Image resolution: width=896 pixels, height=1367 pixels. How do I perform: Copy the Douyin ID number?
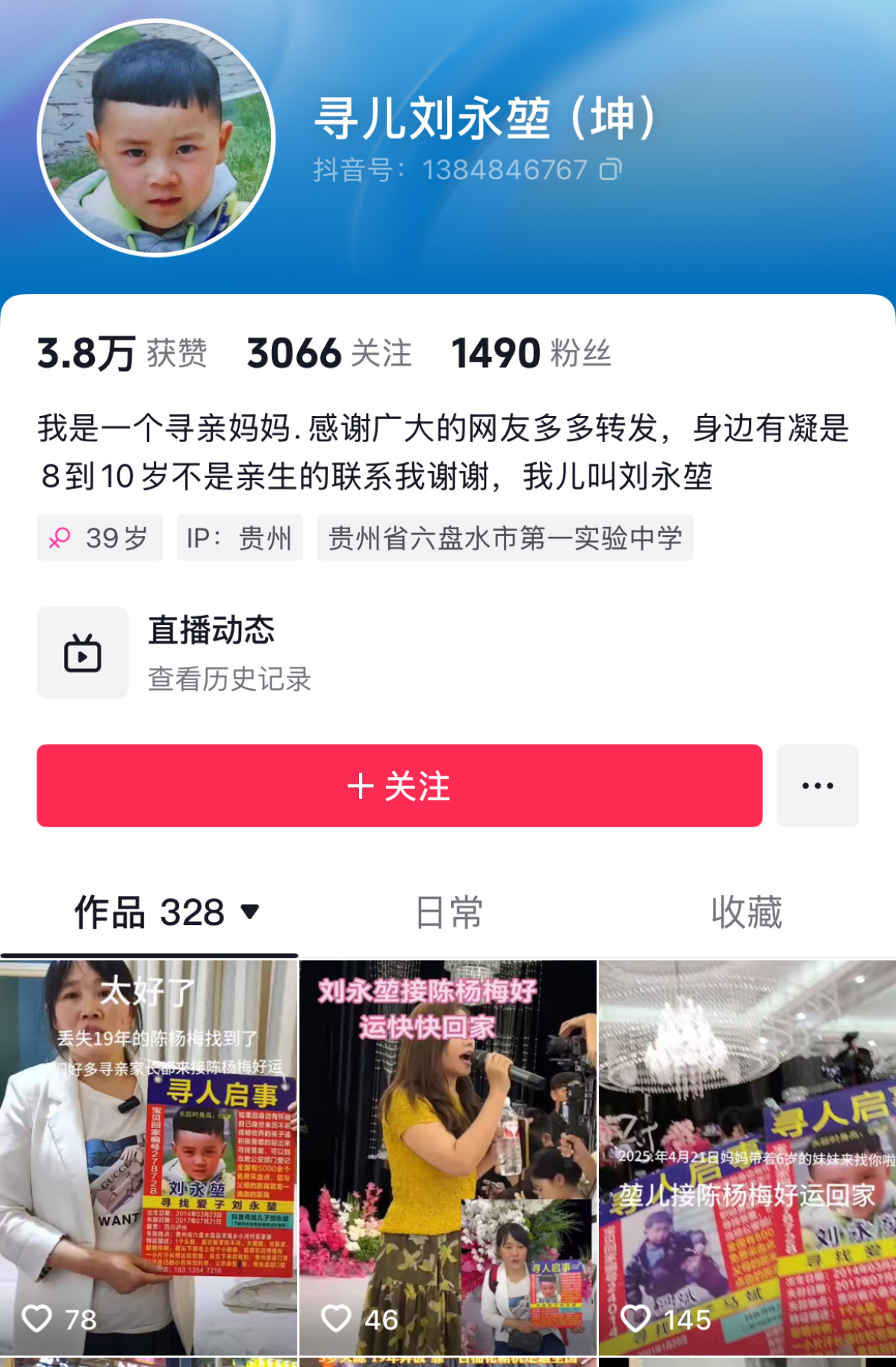[610, 170]
